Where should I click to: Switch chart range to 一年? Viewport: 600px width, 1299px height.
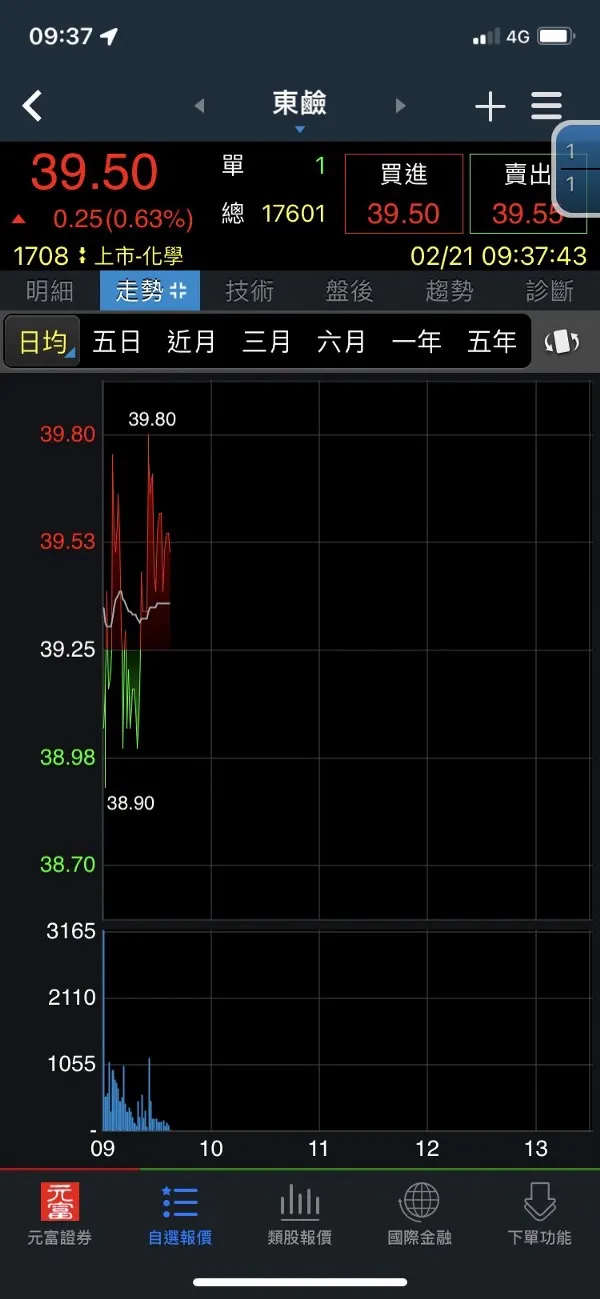click(x=417, y=342)
